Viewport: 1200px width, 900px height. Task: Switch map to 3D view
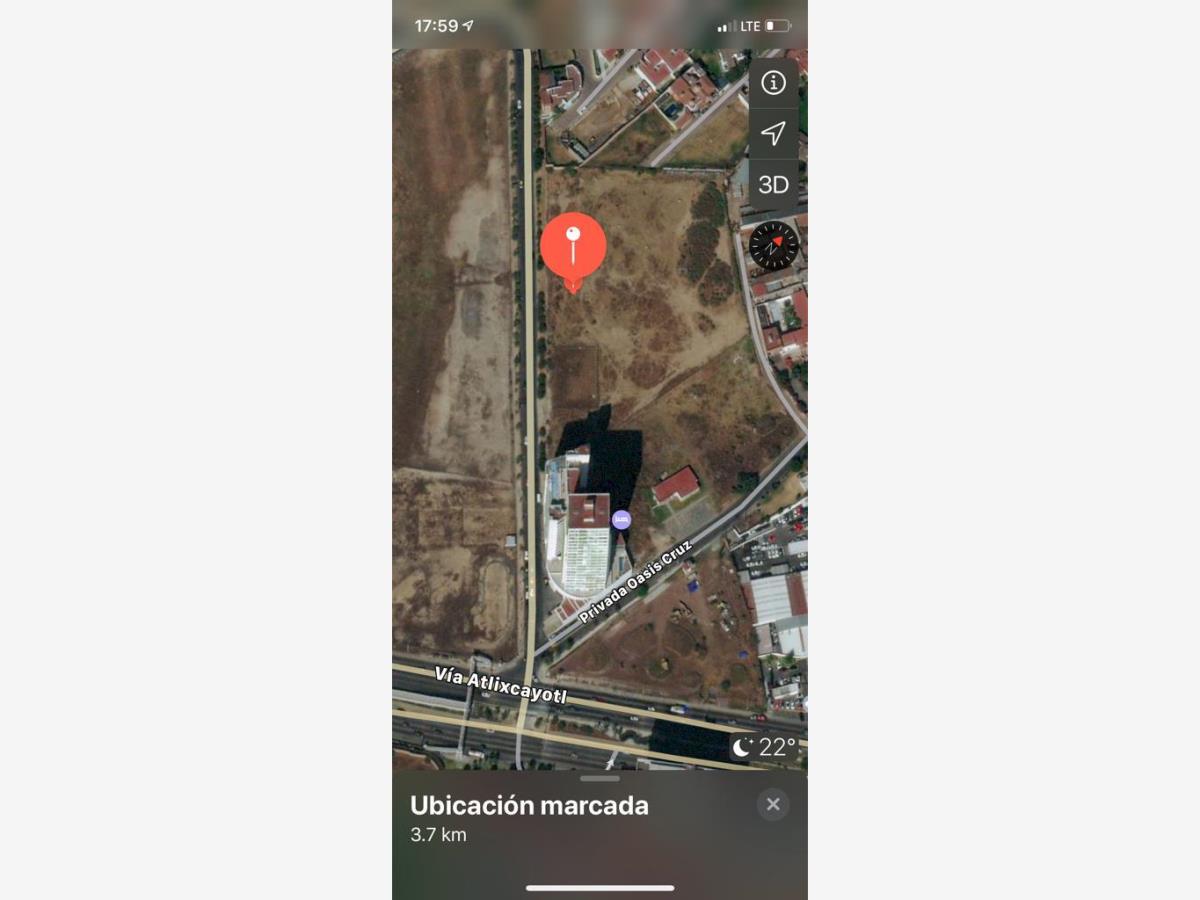point(773,185)
